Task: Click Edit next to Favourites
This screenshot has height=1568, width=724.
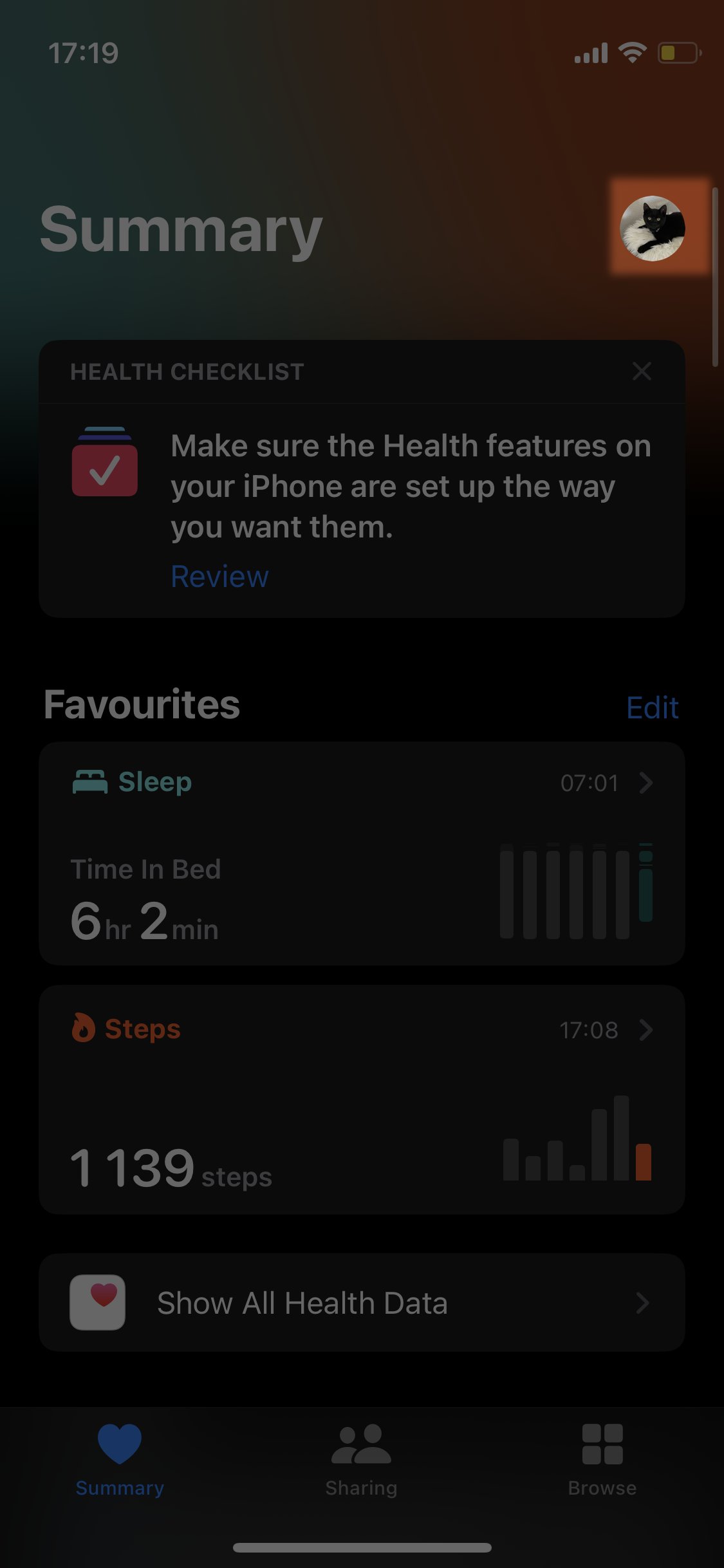Action: tap(652, 707)
